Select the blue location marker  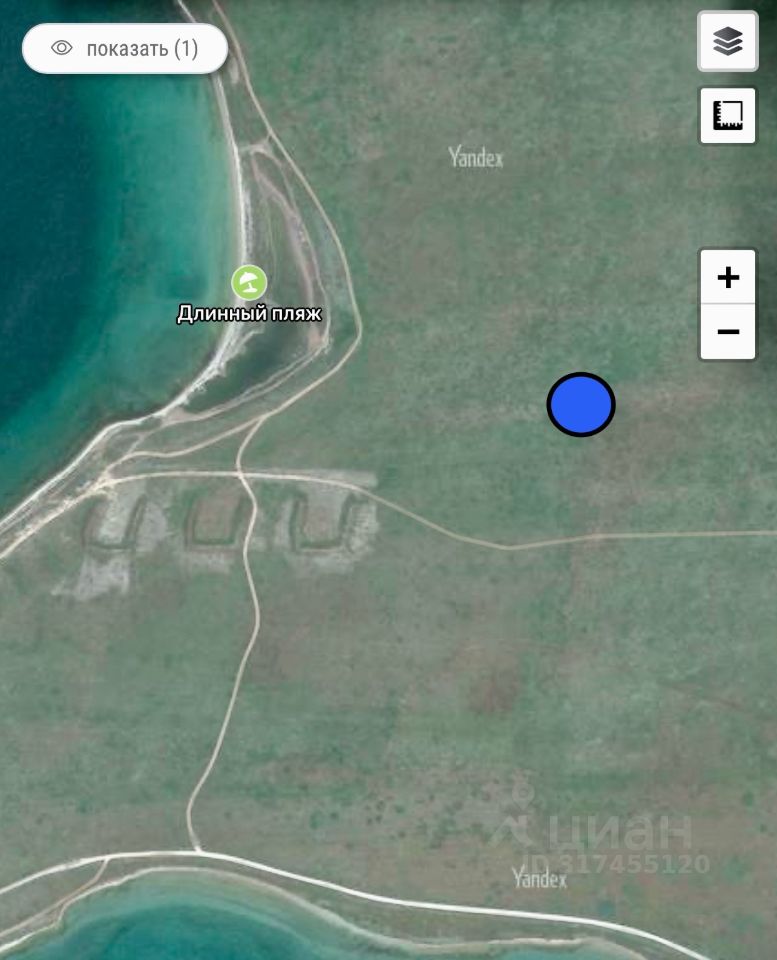click(581, 405)
